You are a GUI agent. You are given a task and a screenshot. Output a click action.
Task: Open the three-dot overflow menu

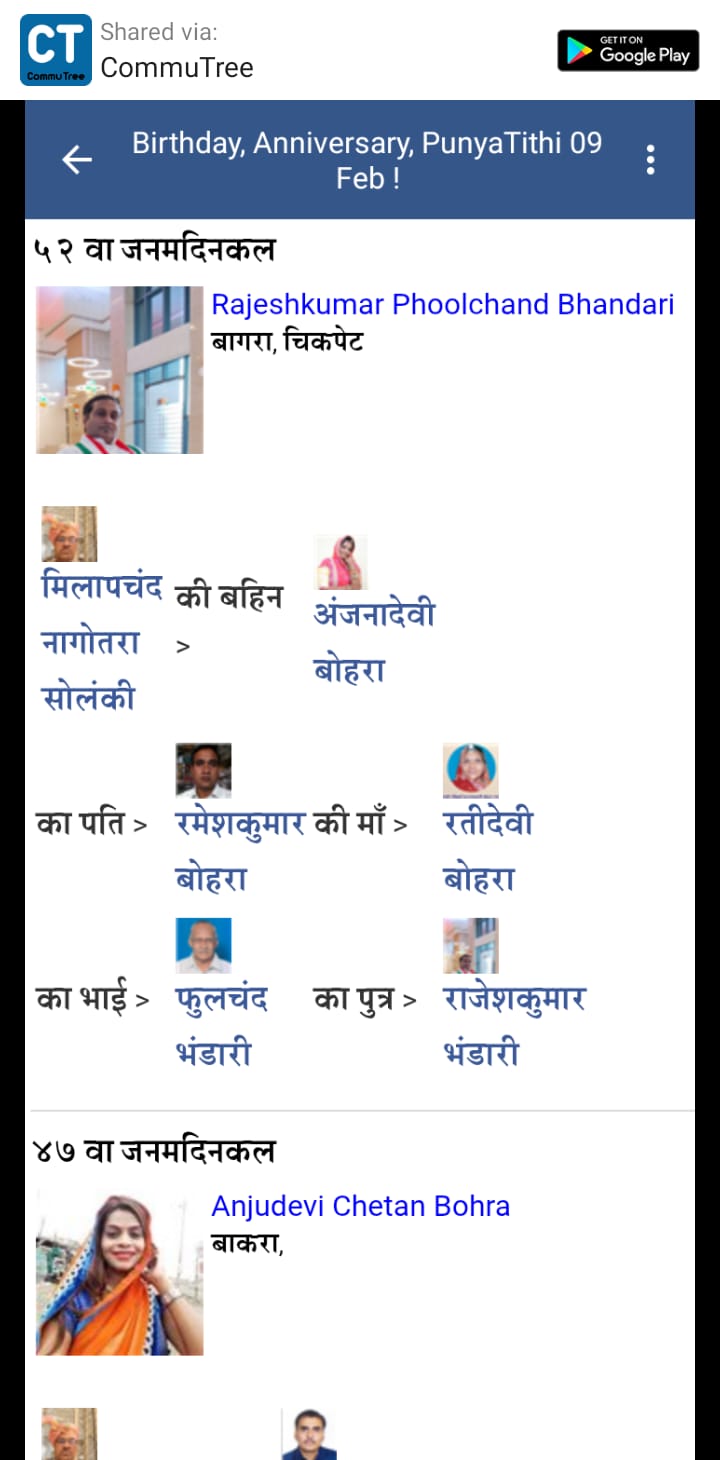coord(650,160)
